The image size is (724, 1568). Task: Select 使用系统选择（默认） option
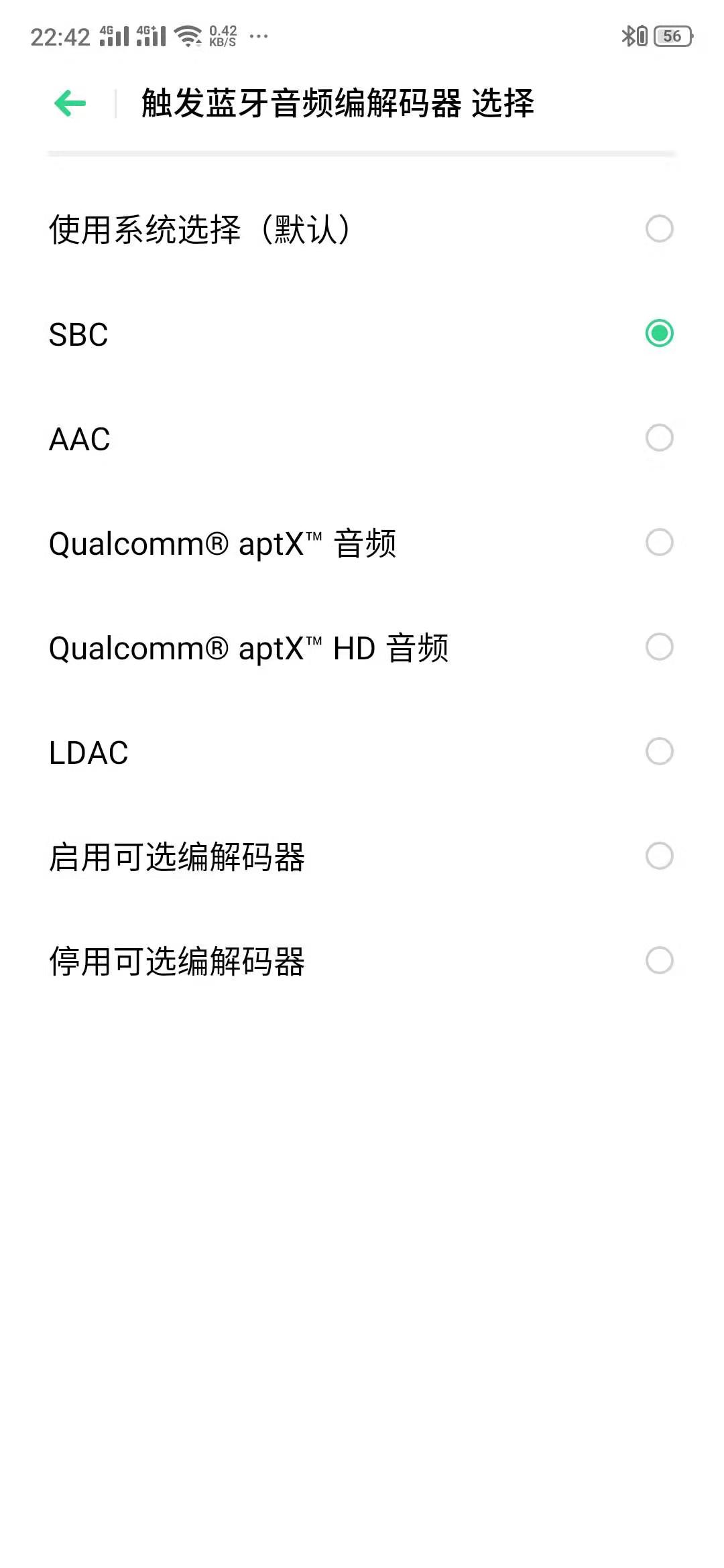[x=362, y=229]
